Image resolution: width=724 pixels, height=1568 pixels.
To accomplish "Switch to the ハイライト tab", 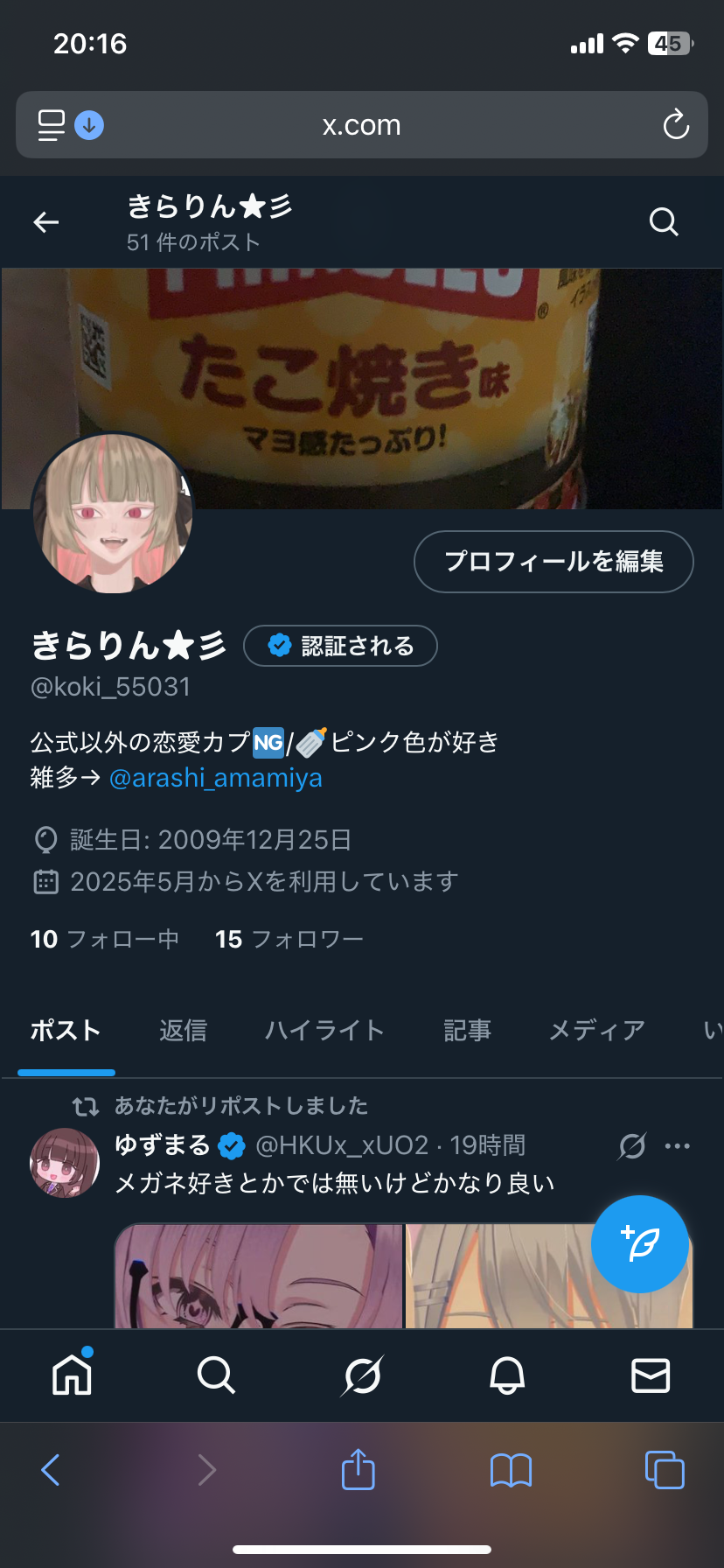I will point(324,1031).
